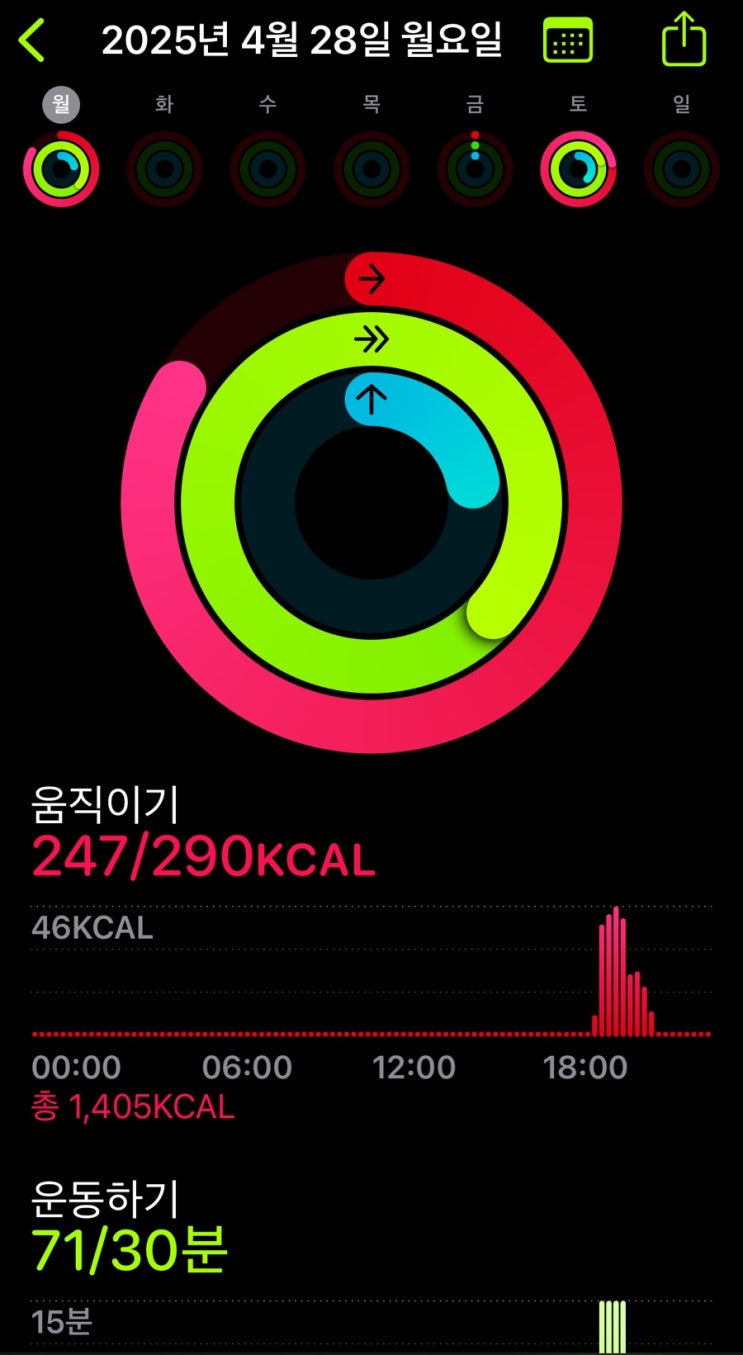This screenshot has width=743, height=1355.
Task: Switch to Tuesday (화) rings
Action: pyautogui.click(x=164, y=168)
